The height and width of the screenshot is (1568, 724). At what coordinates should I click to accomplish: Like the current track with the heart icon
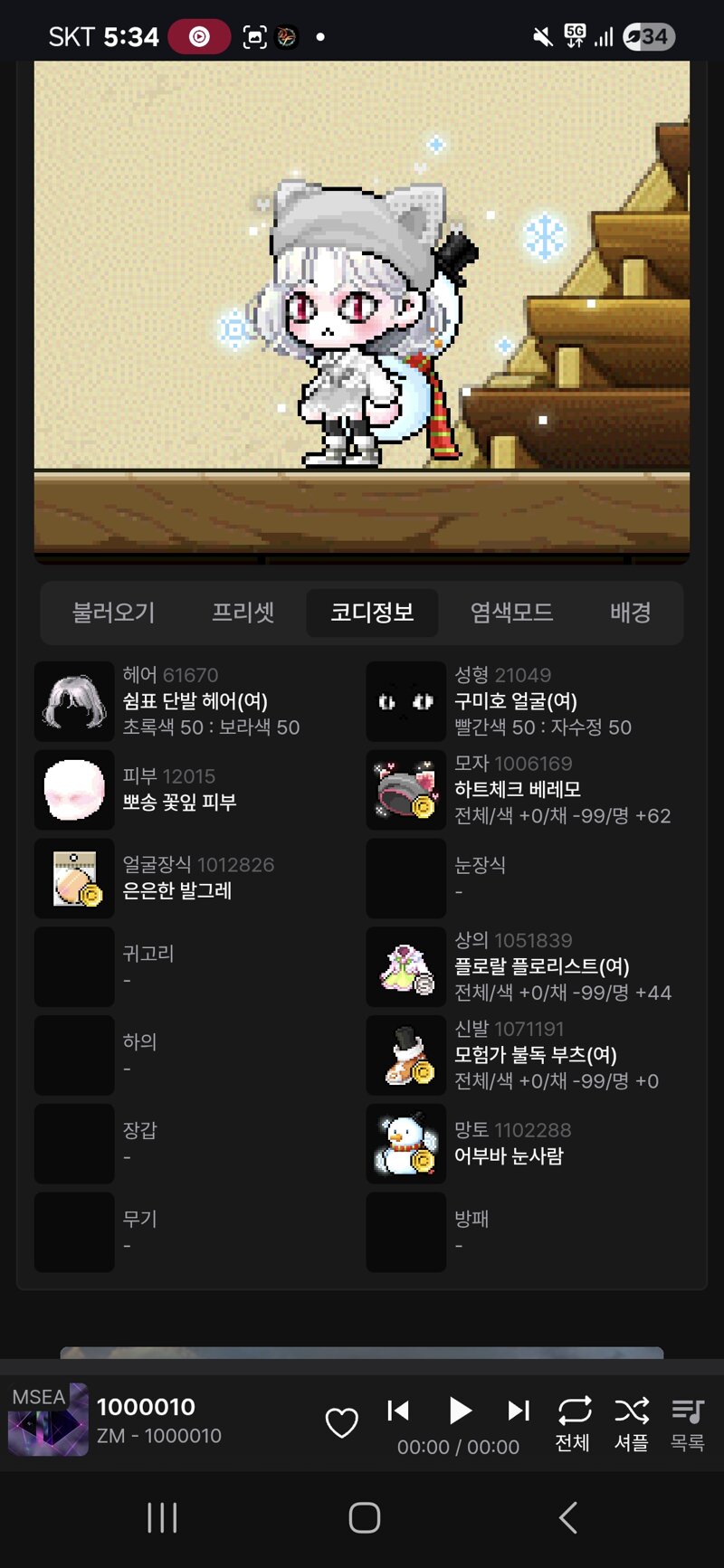click(342, 1422)
